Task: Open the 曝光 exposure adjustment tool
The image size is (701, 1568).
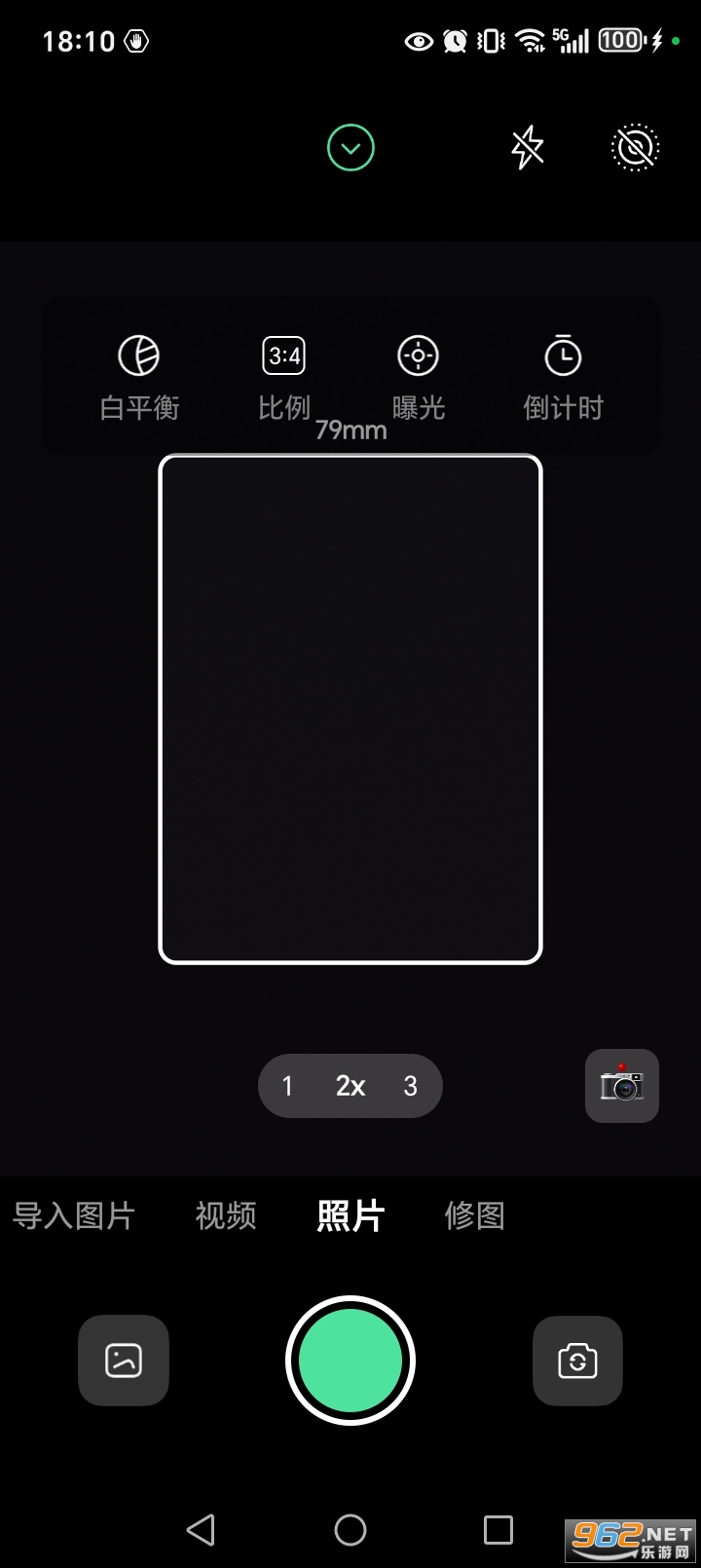Action: point(417,375)
